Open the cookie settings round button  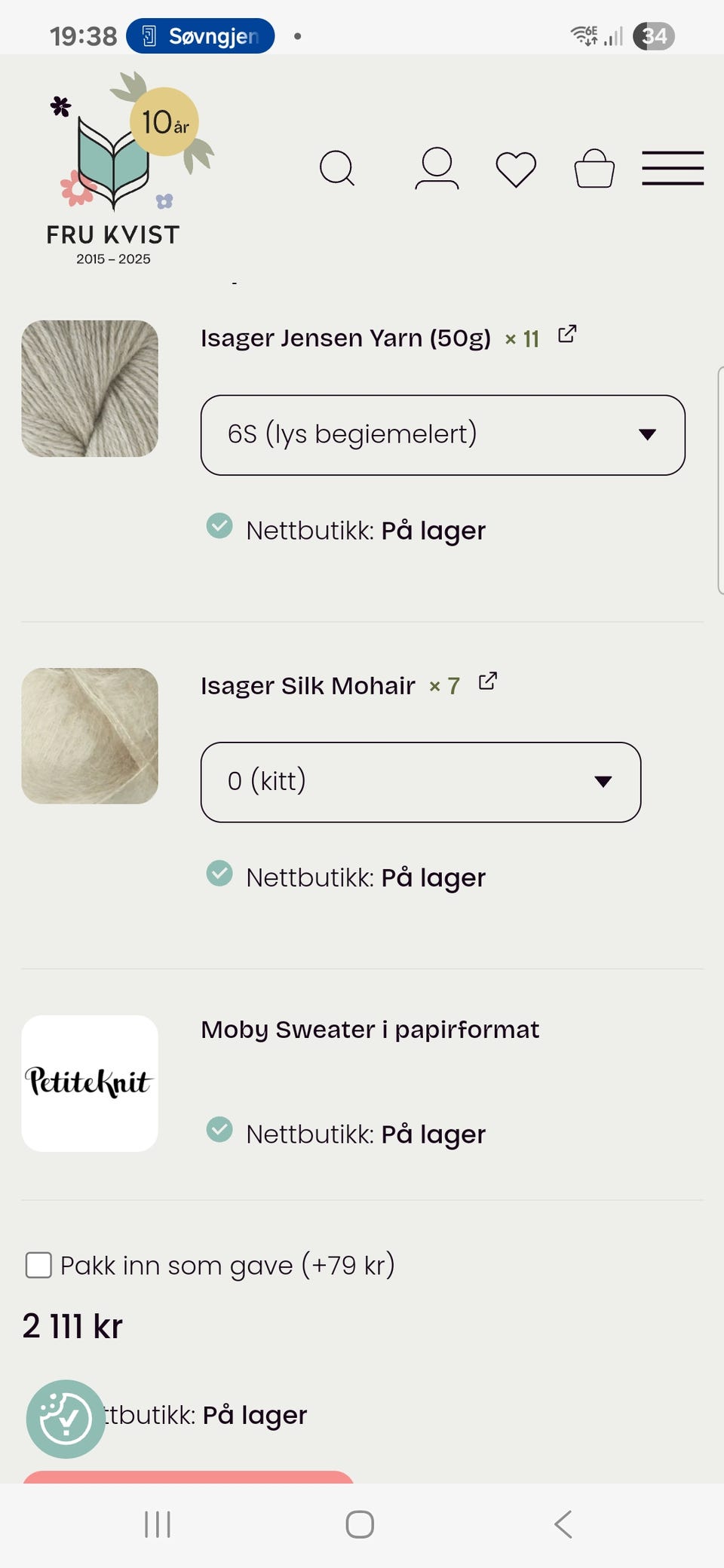[66, 1419]
